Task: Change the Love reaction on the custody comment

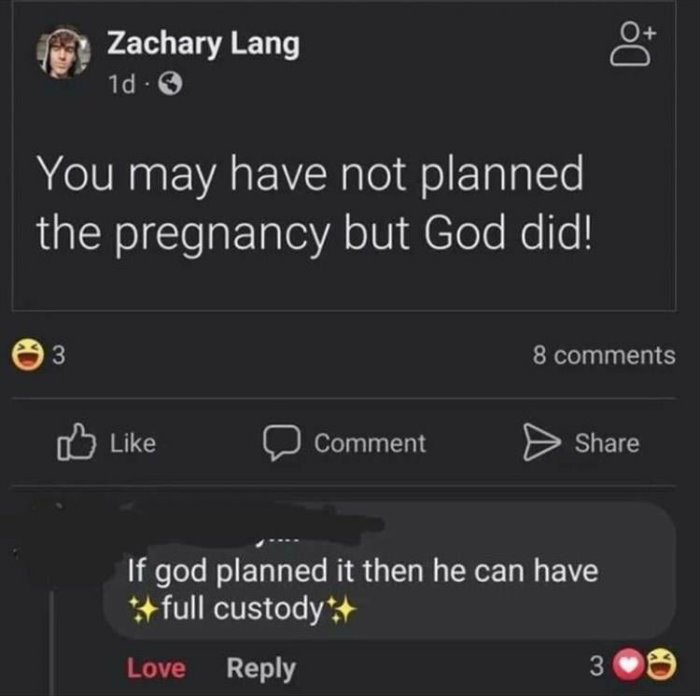Action: (155, 667)
